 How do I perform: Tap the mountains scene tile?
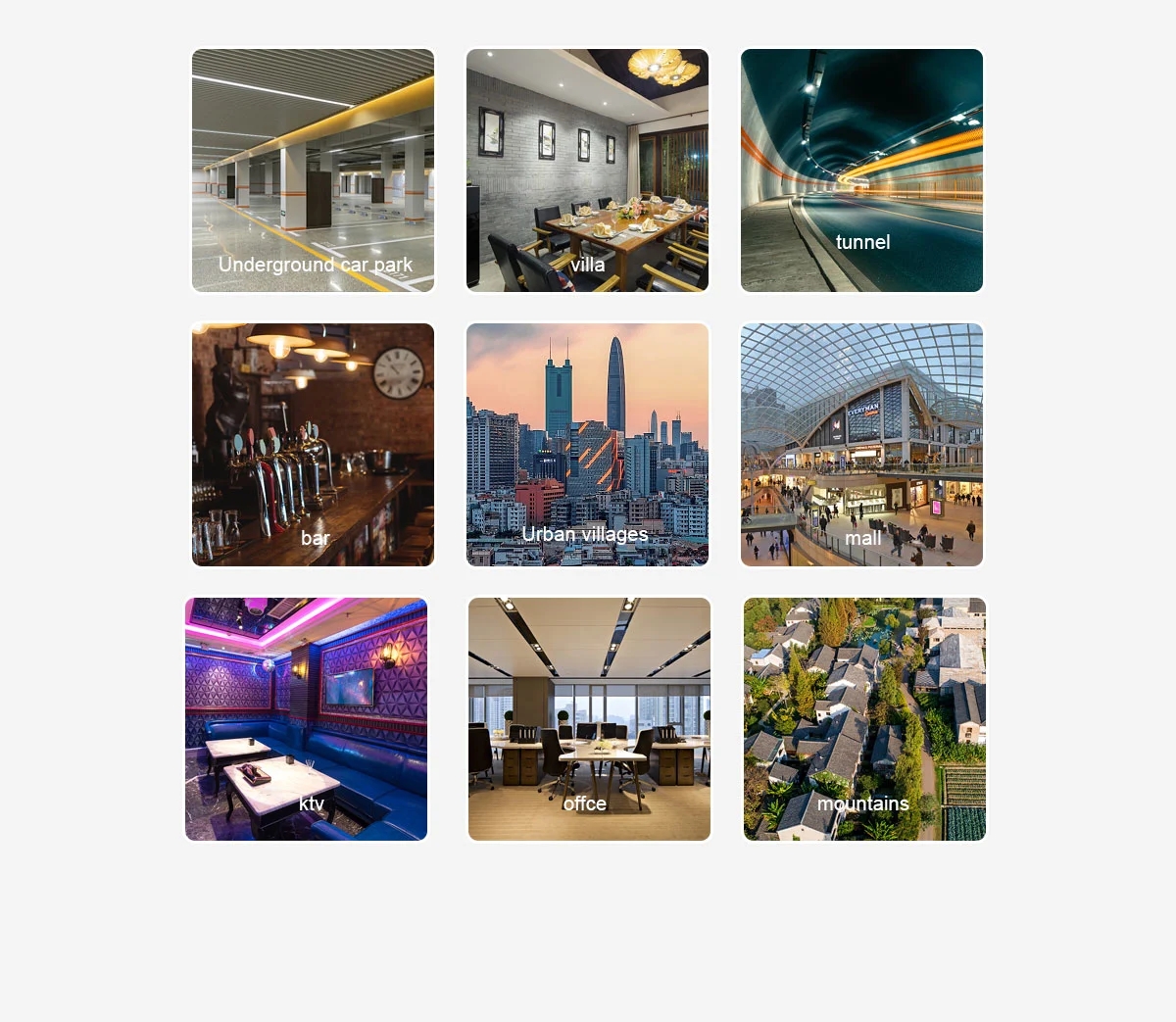(x=864, y=719)
